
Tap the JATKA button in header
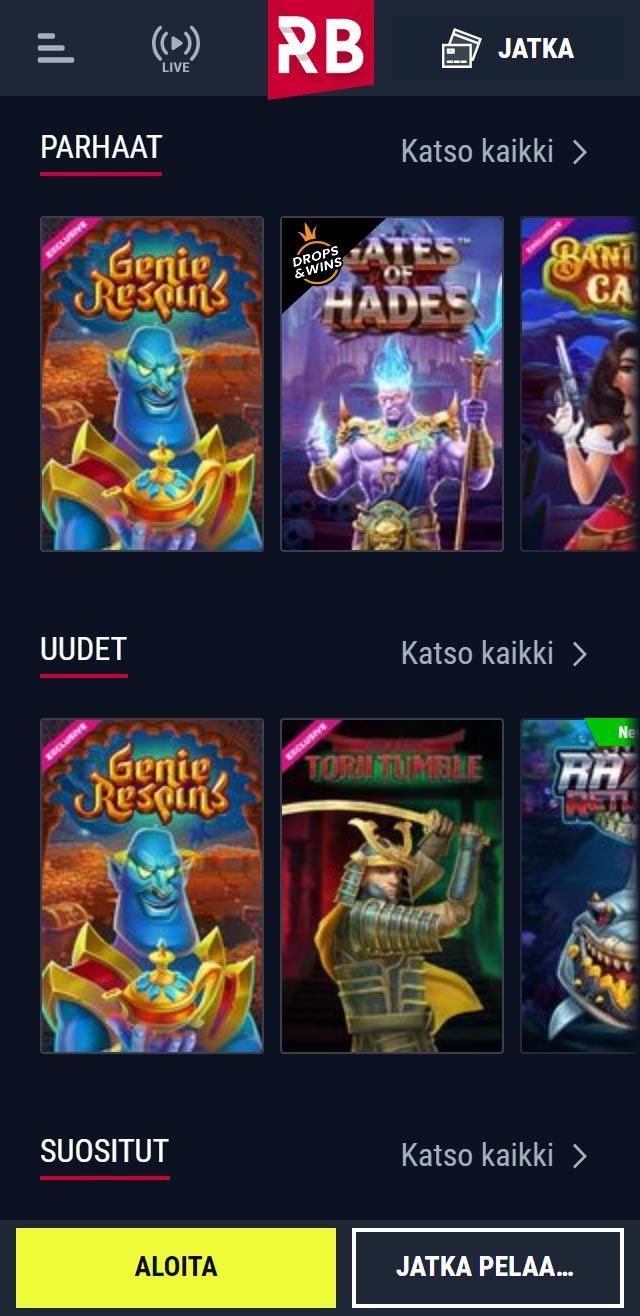[508, 48]
